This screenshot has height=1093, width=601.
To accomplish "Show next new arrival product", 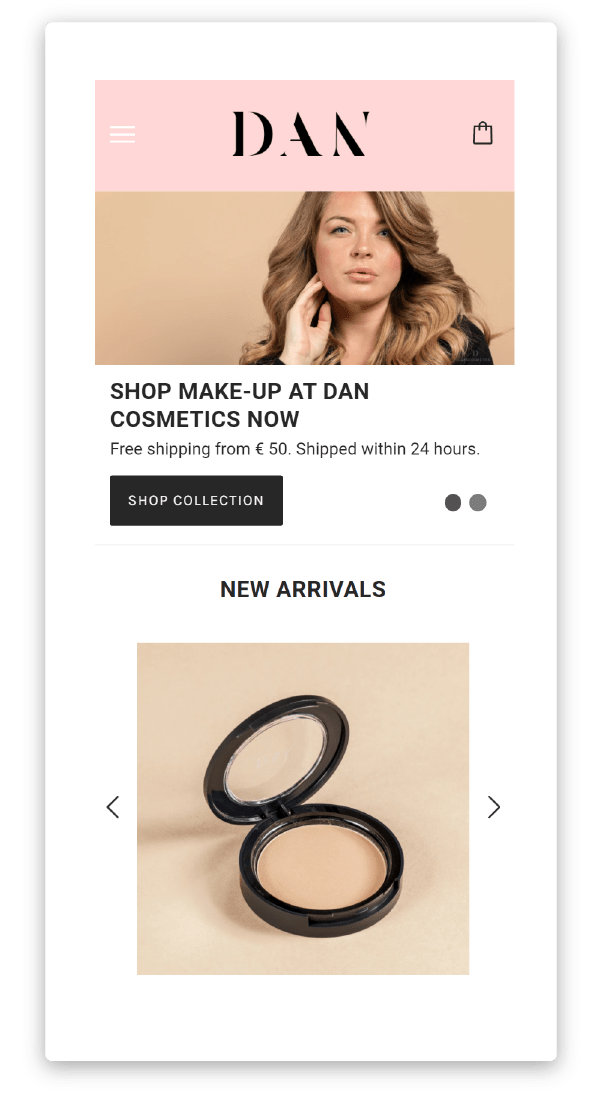I will [x=493, y=807].
